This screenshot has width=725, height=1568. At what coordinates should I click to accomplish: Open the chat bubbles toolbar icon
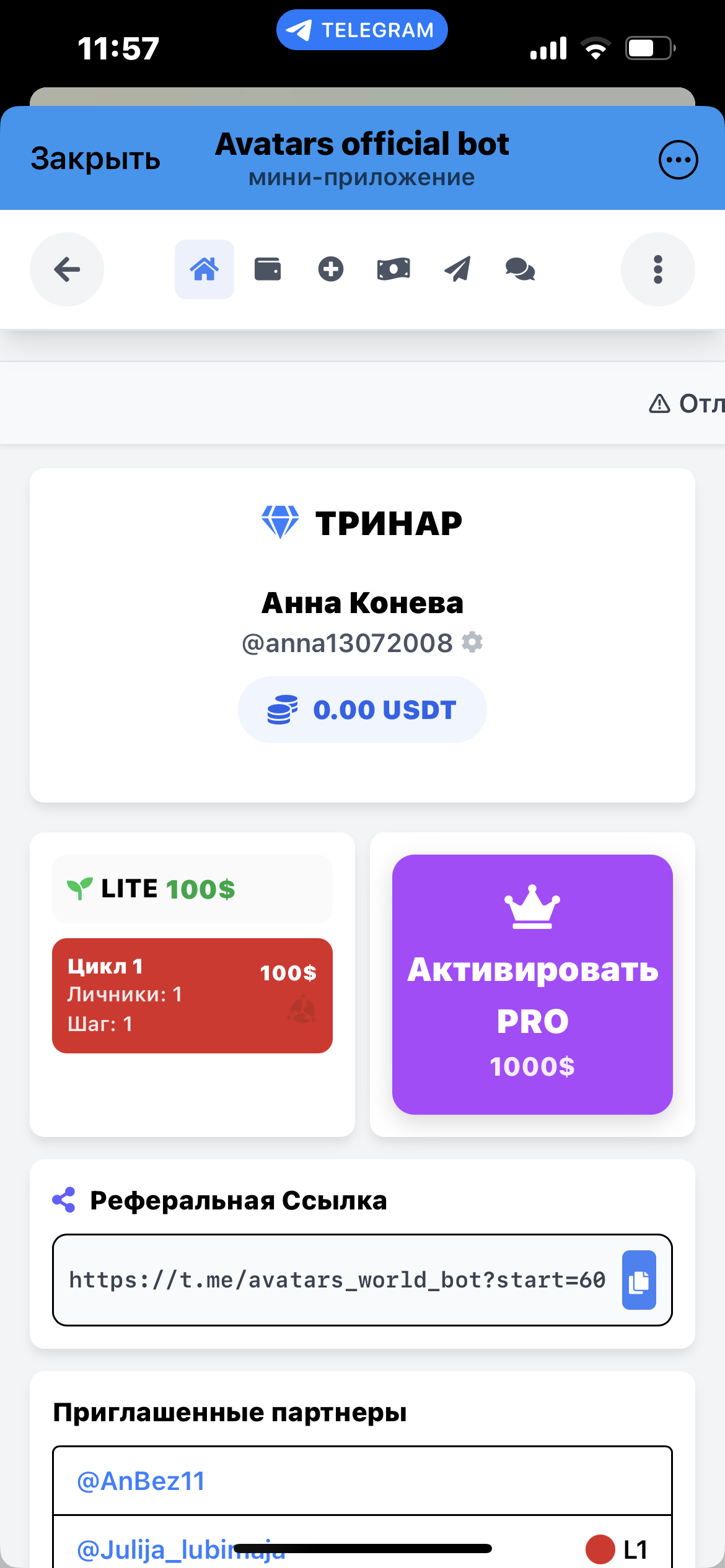coord(520,269)
